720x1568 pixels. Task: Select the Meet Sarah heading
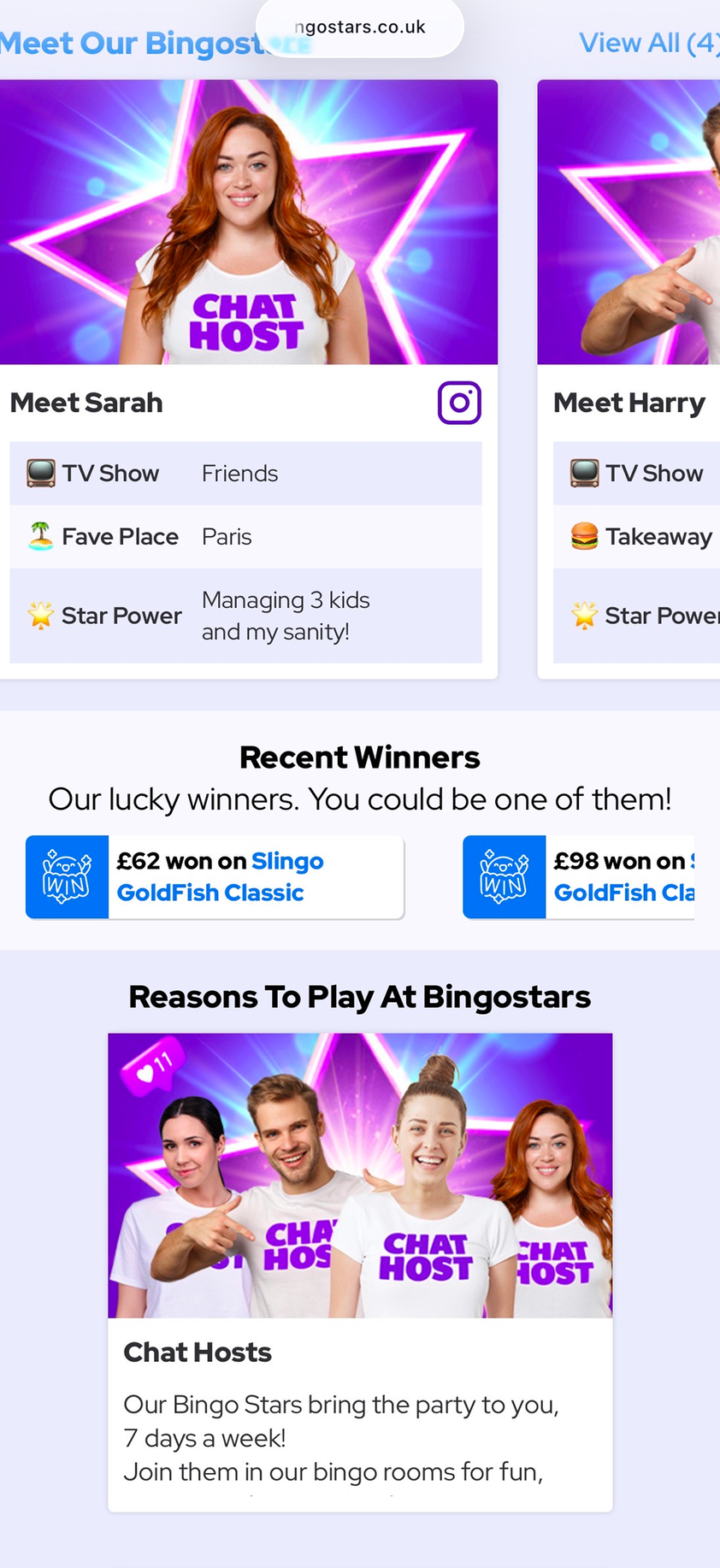[86, 403]
